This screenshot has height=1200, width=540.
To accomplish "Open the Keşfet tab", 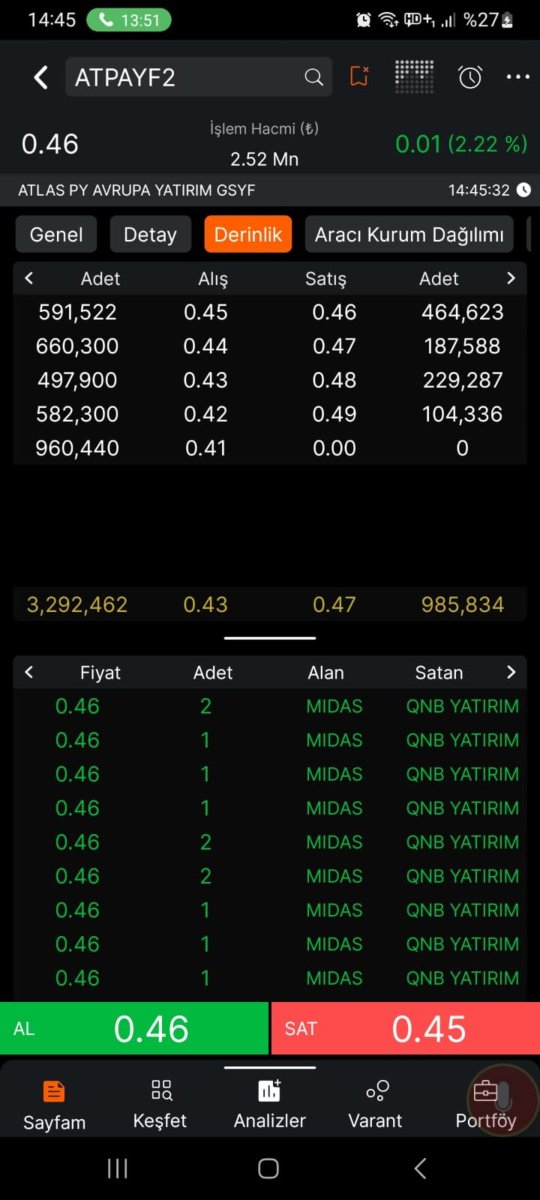I will pos(160,1104).
